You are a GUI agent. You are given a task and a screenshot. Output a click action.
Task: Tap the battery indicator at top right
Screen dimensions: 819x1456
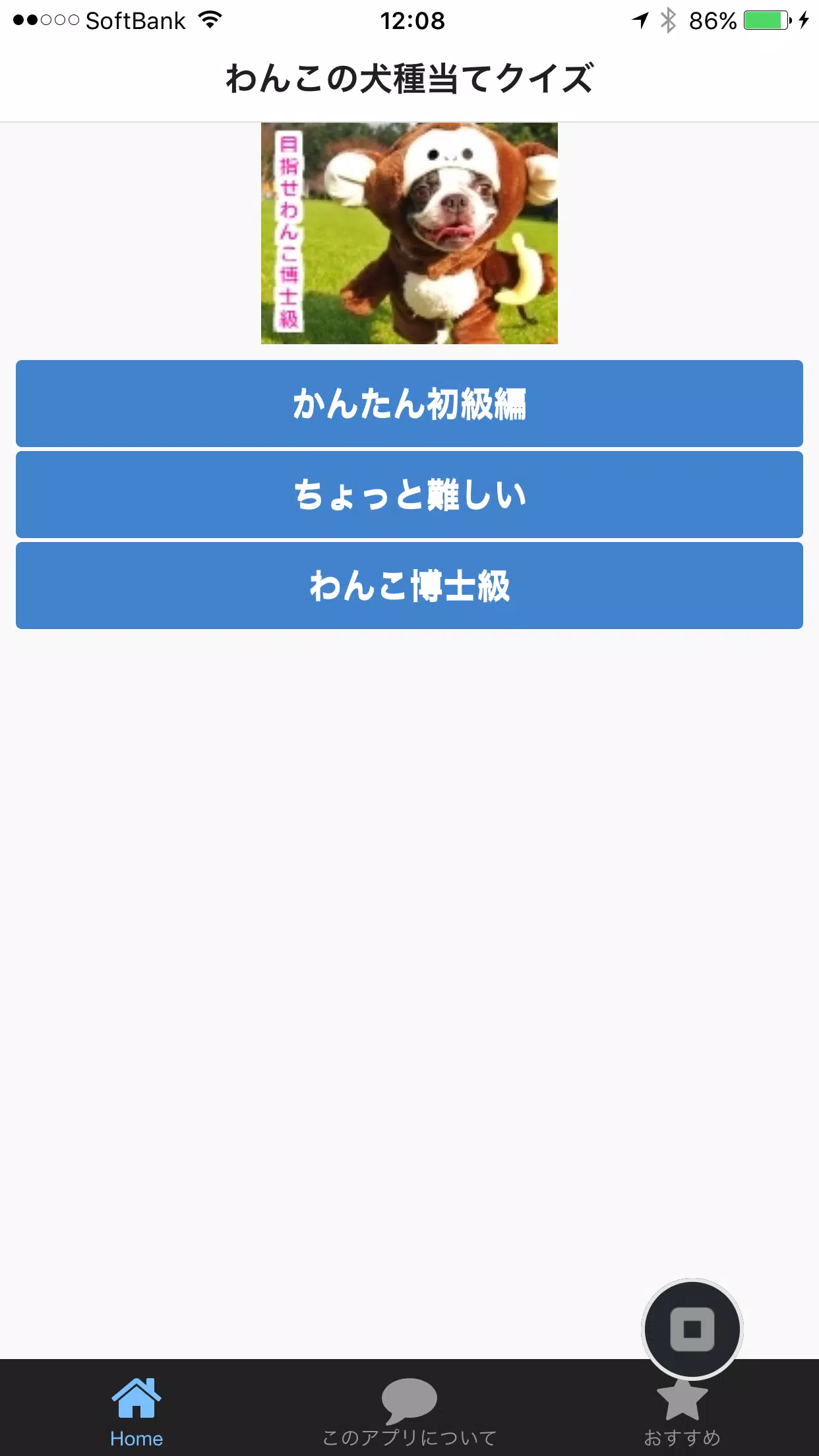tap(767, 20)
